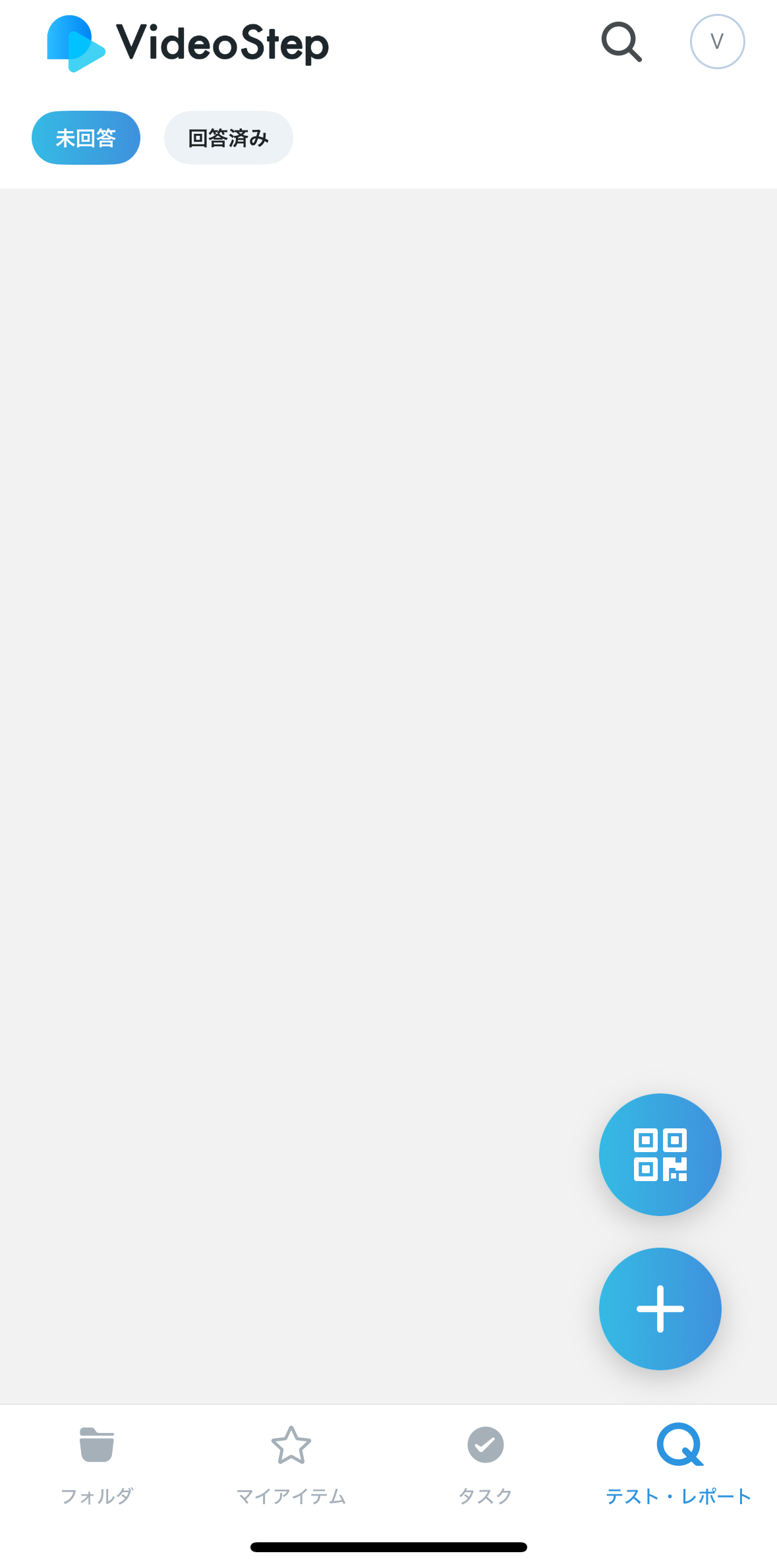Switch to the 回答済み filter
This screenshot has height=1568, width=777.
[228, 138]
